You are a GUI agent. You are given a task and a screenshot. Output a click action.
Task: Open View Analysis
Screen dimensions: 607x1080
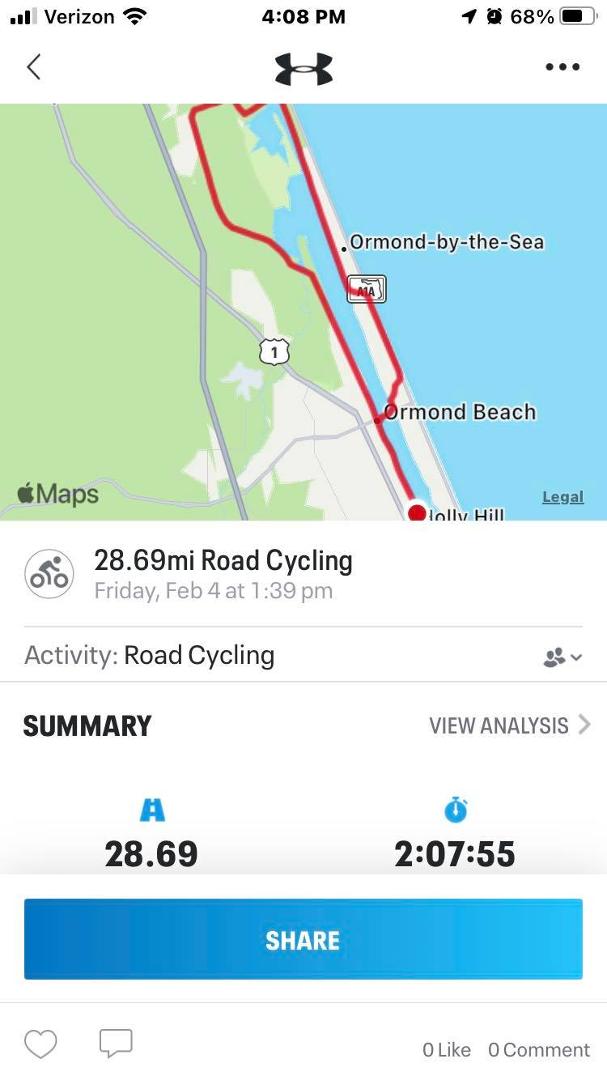[x=510, y=725]
